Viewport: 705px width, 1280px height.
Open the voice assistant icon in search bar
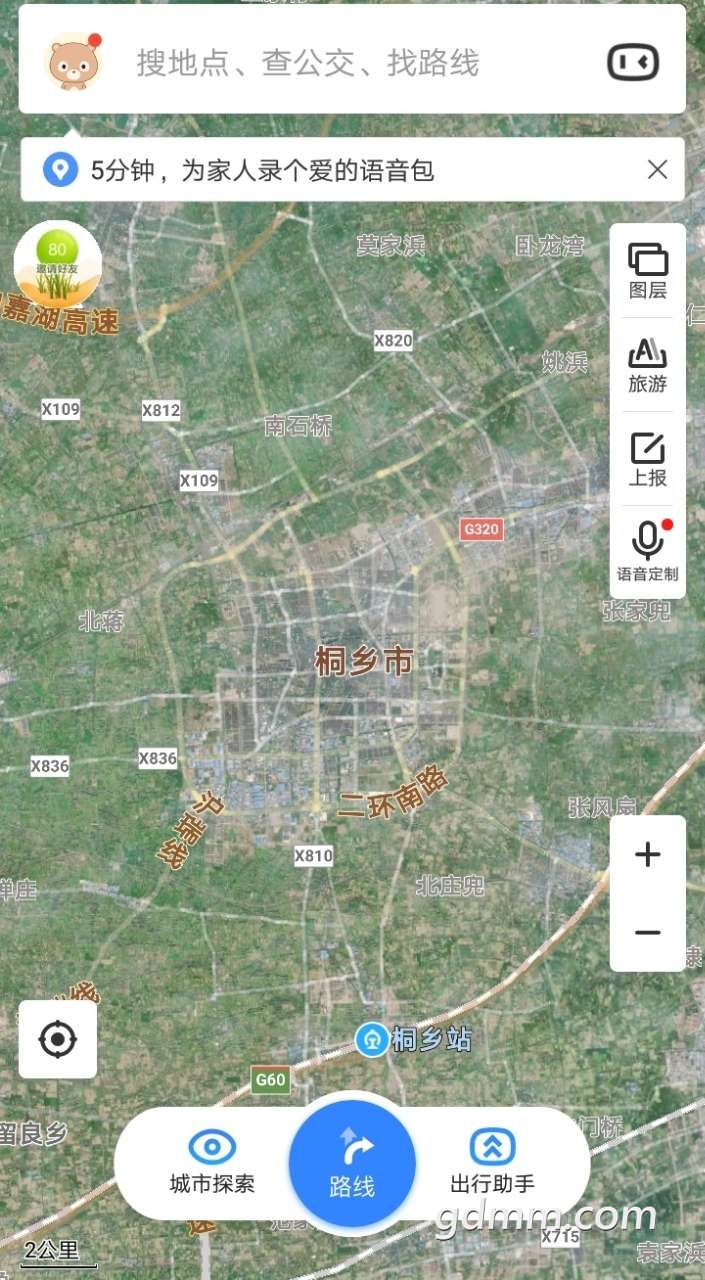(x=633, y=63)
